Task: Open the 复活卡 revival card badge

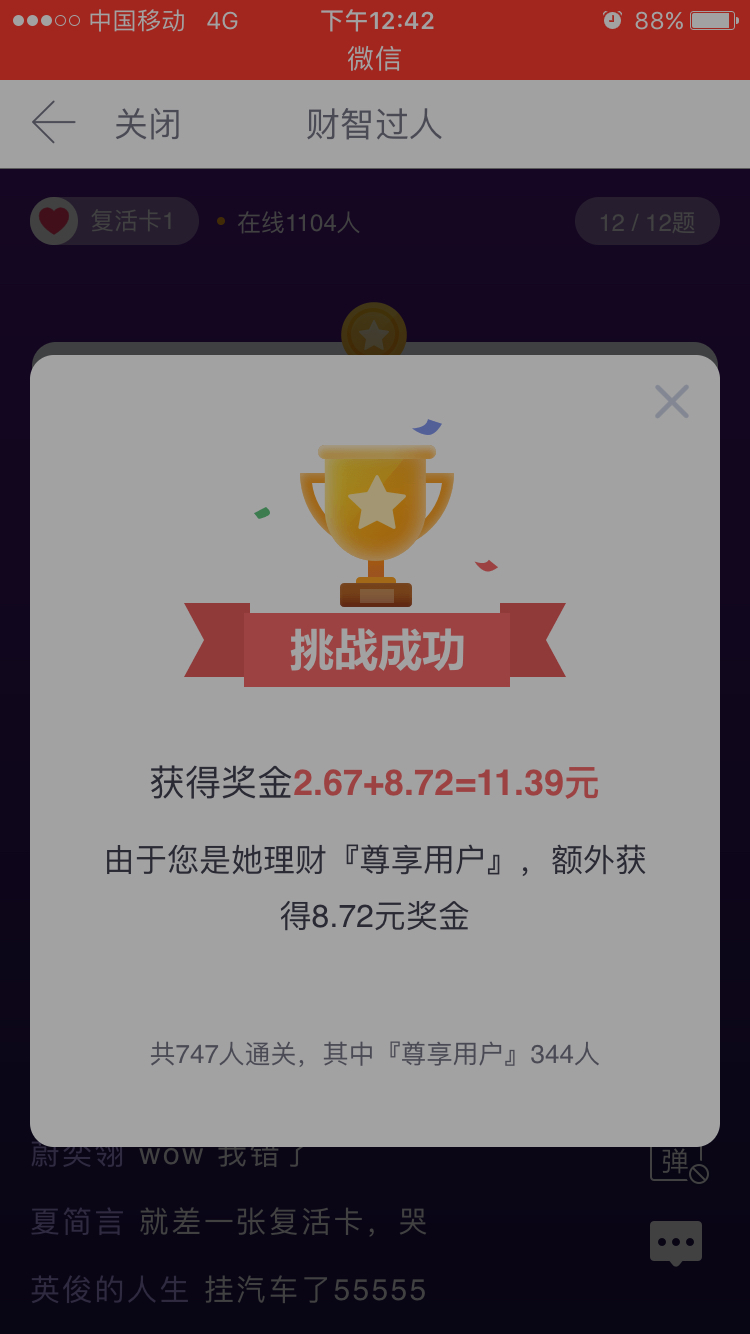Action: (114, 221)
